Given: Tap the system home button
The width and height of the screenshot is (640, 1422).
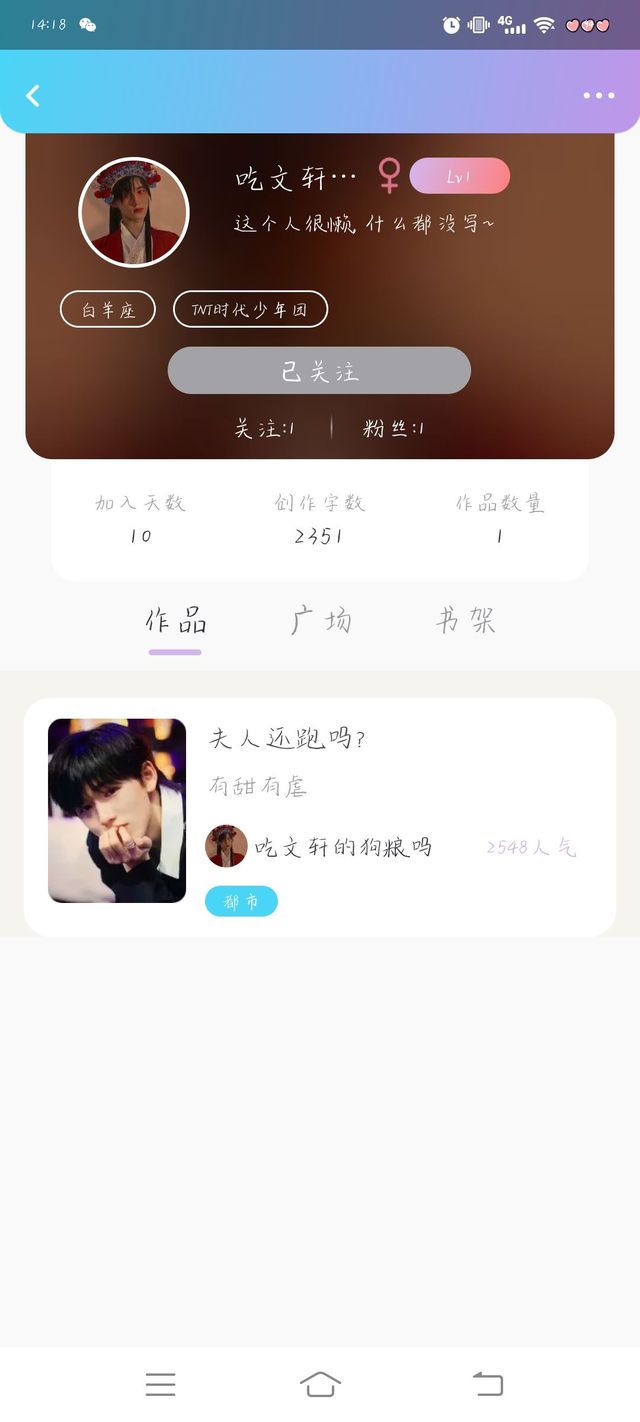Looking at the screenshot, I should pos(320,1384).
